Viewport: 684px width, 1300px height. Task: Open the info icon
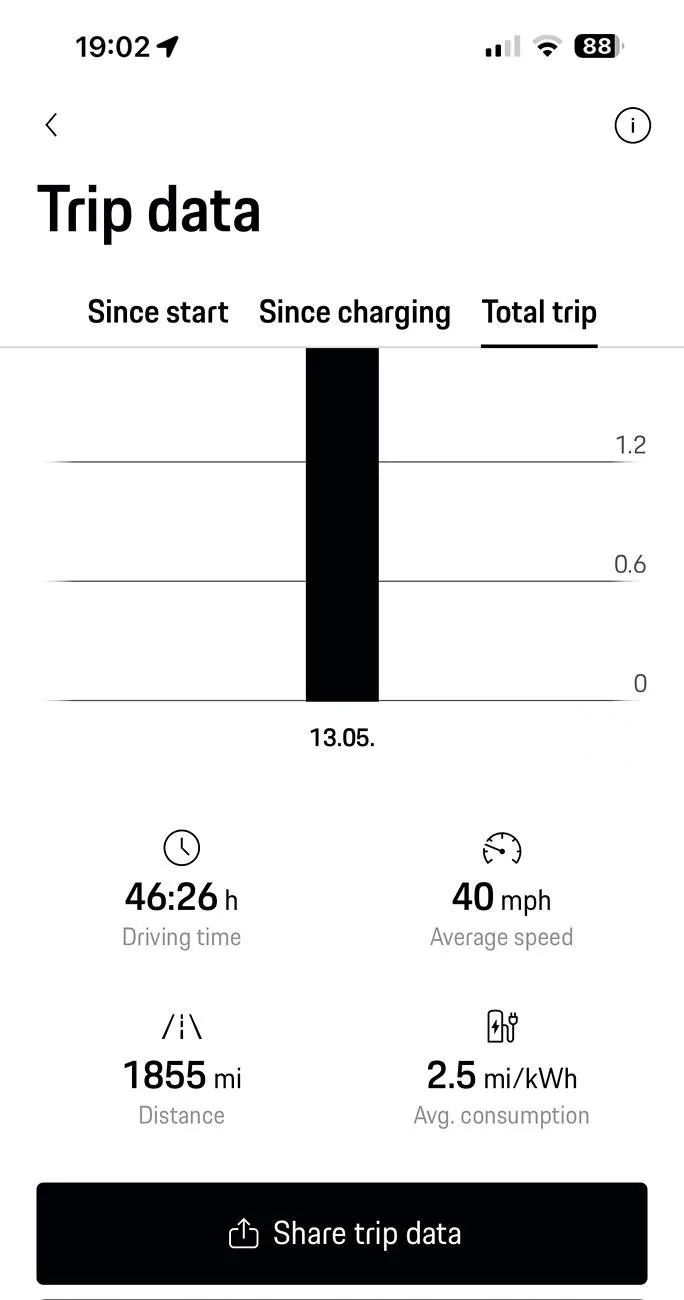[632, 126]
